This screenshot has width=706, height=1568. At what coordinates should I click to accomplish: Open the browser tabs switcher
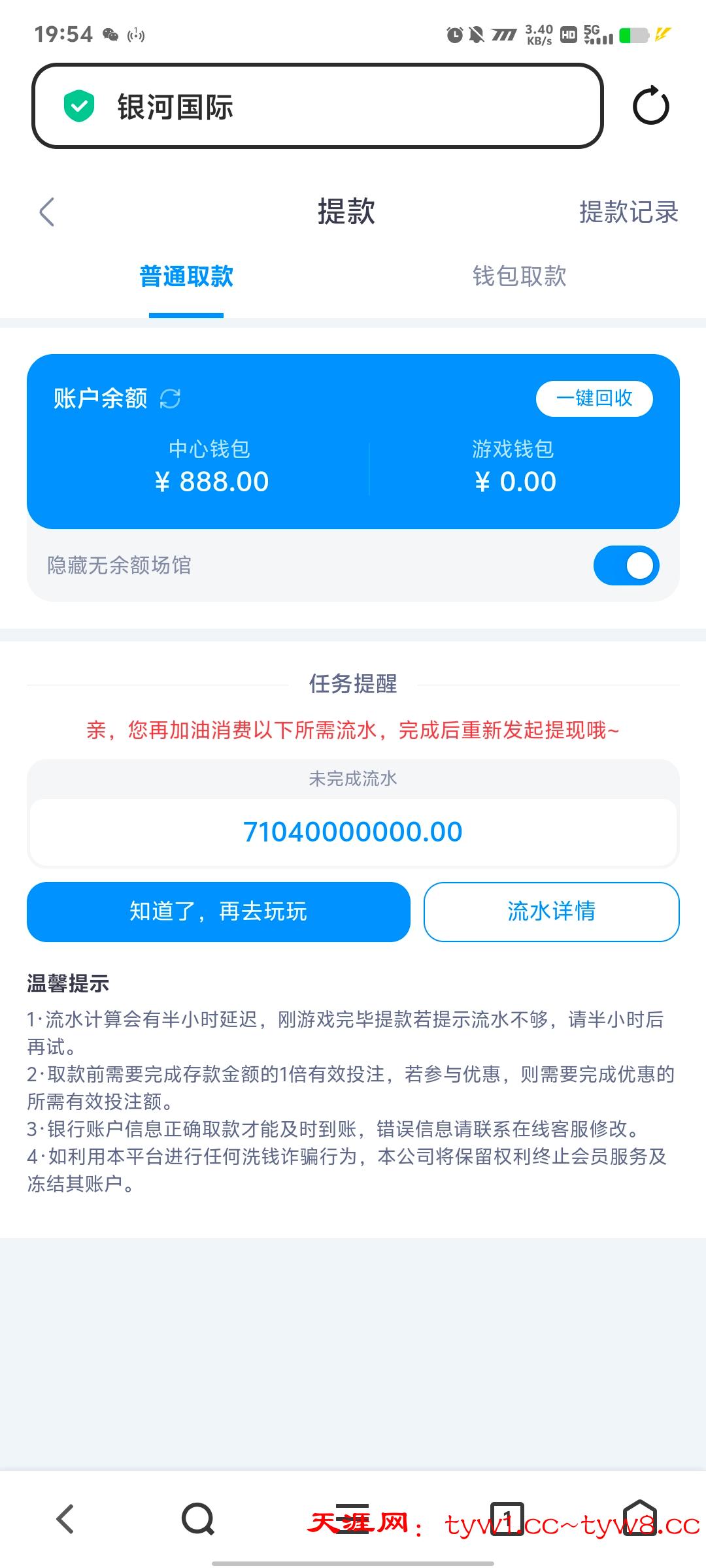(x=507, y=1518)
